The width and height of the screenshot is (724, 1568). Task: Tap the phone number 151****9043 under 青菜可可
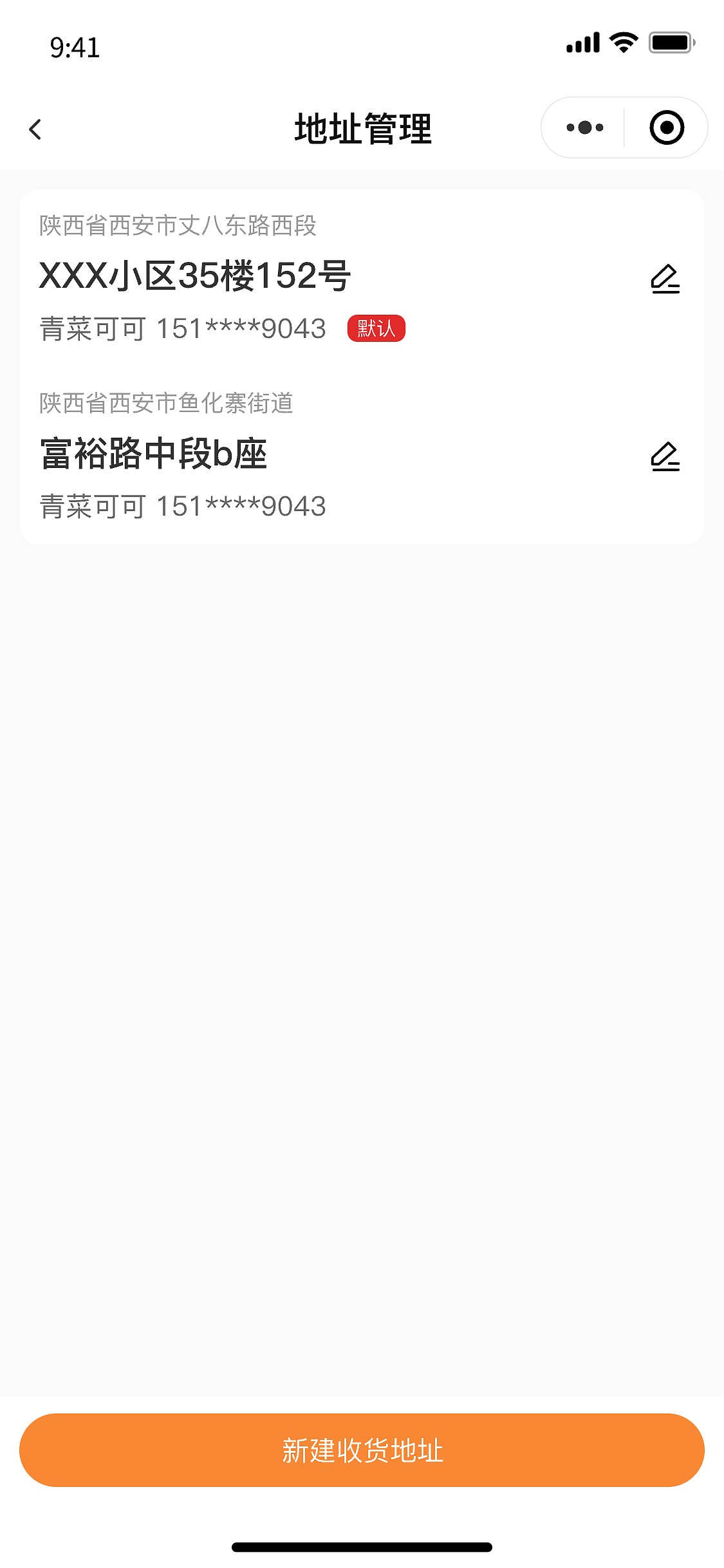pos(240,328)
